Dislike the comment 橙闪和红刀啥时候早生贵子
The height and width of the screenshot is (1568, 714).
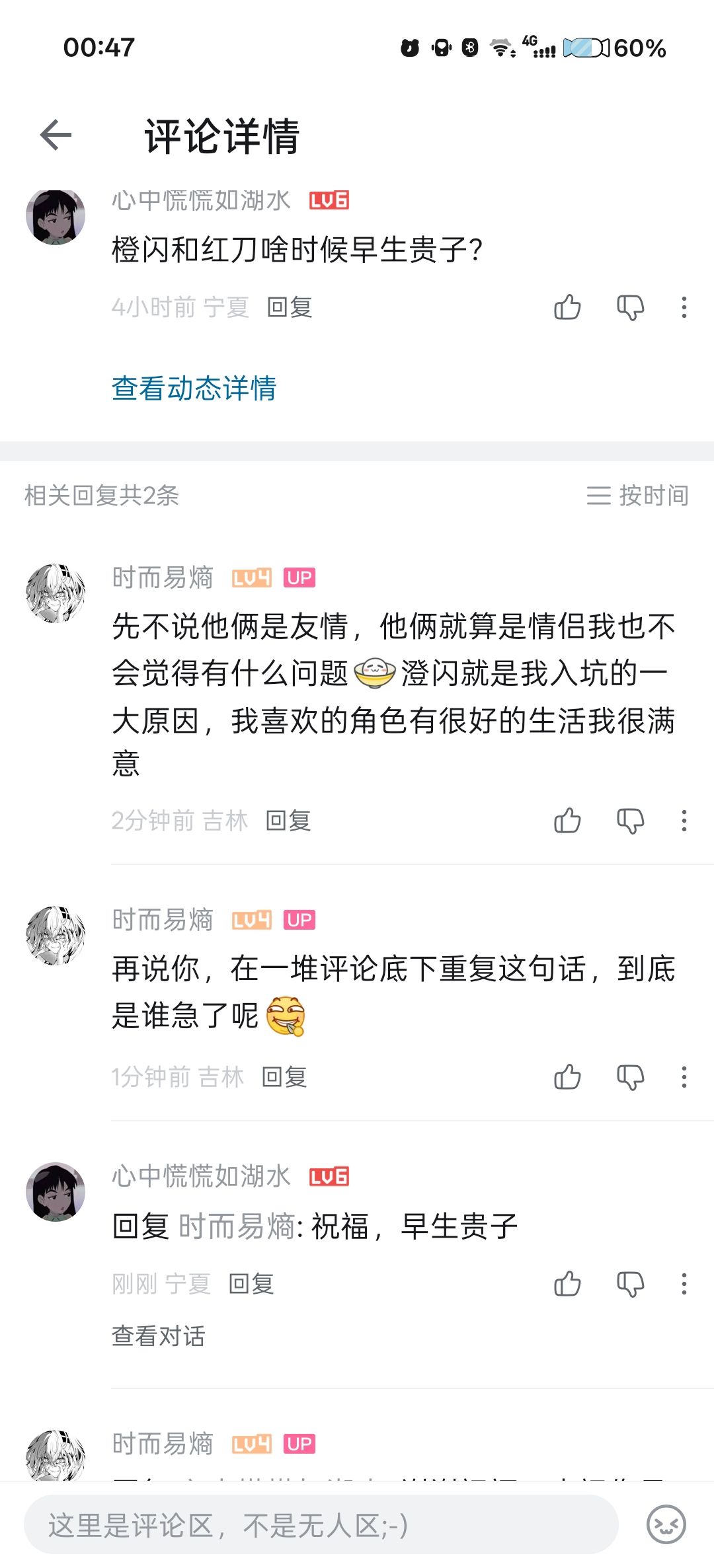tap(630, 307)
